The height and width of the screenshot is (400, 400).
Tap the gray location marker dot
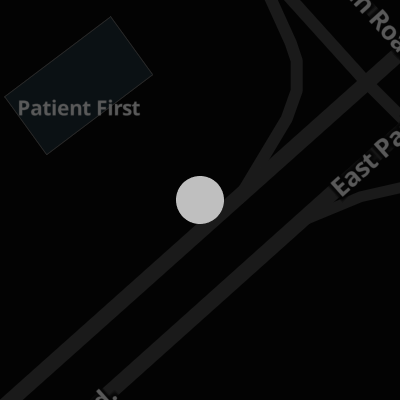(x=200, y=200)
